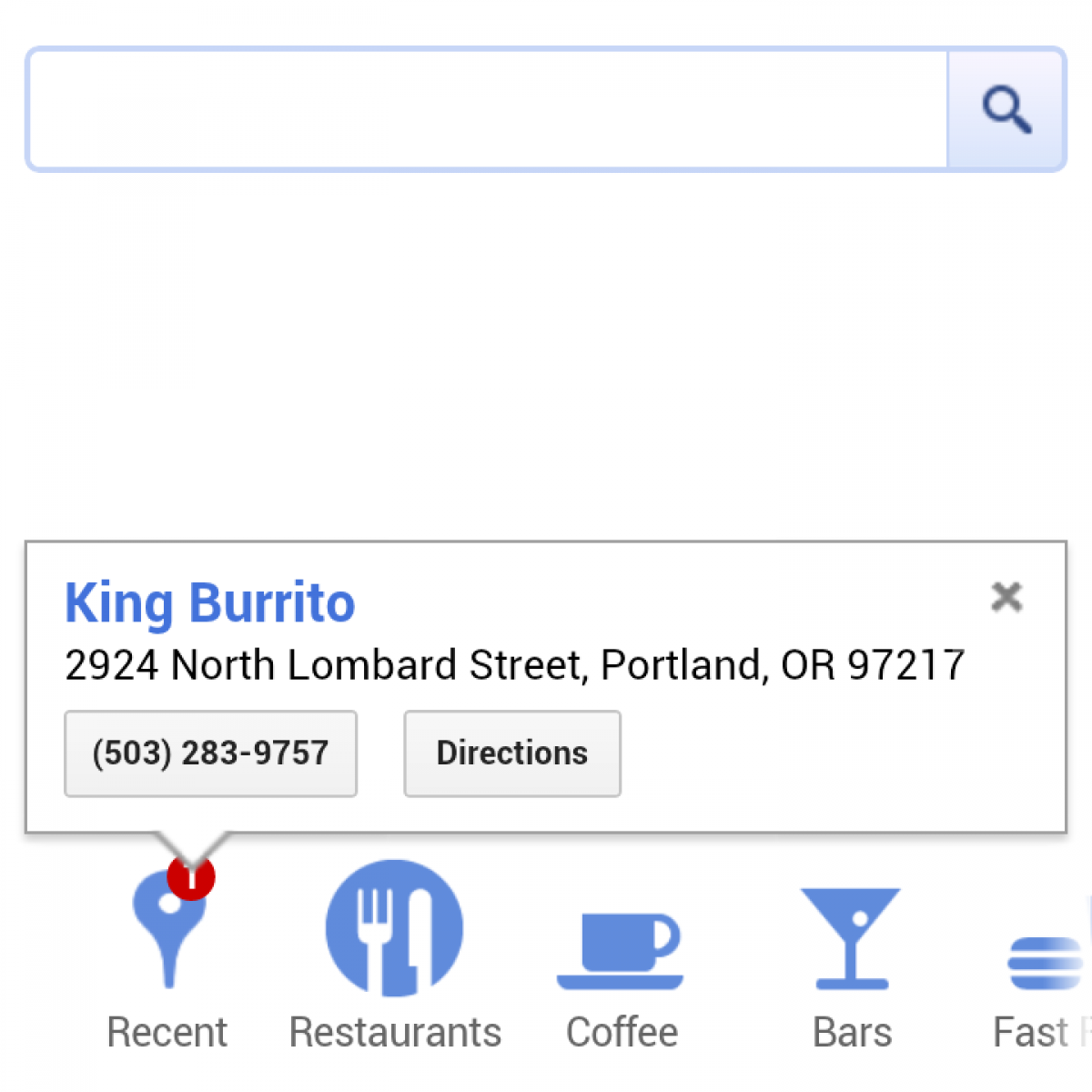
Task: Open the King Burrito place link
Action: pos(209,603)
